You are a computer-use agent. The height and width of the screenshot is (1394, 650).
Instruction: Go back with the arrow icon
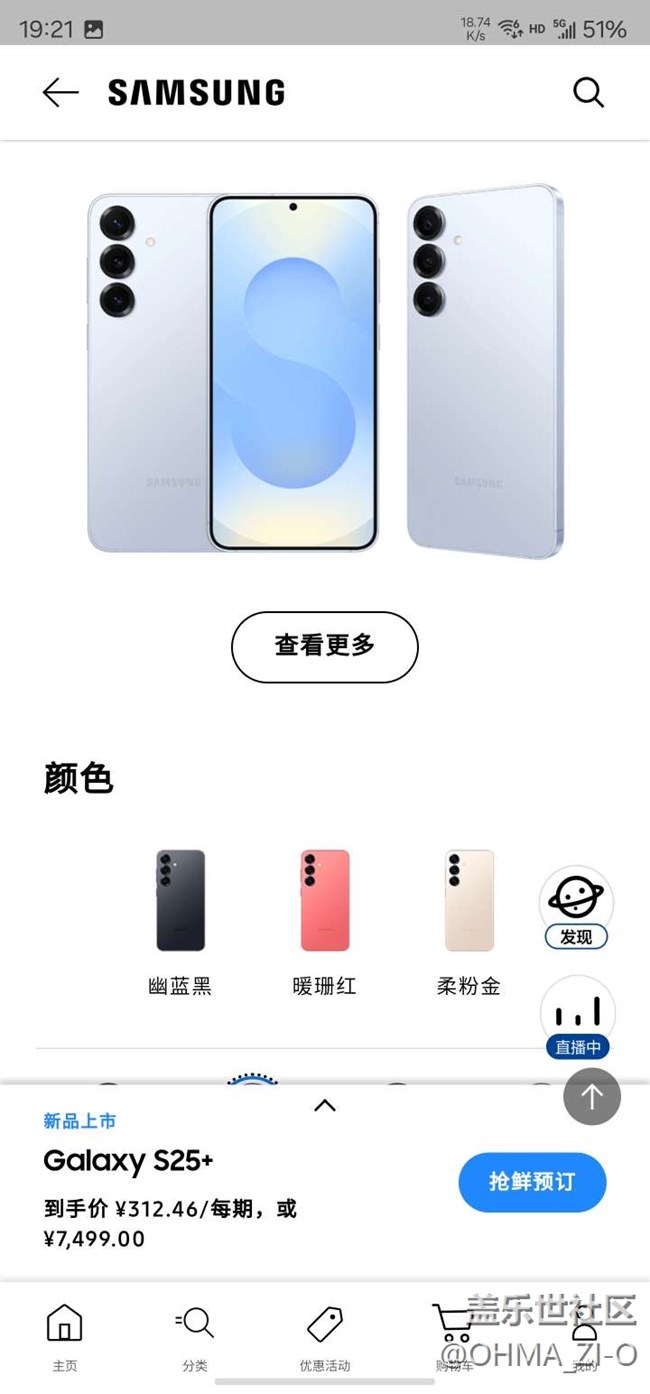[x=60, y=93]
